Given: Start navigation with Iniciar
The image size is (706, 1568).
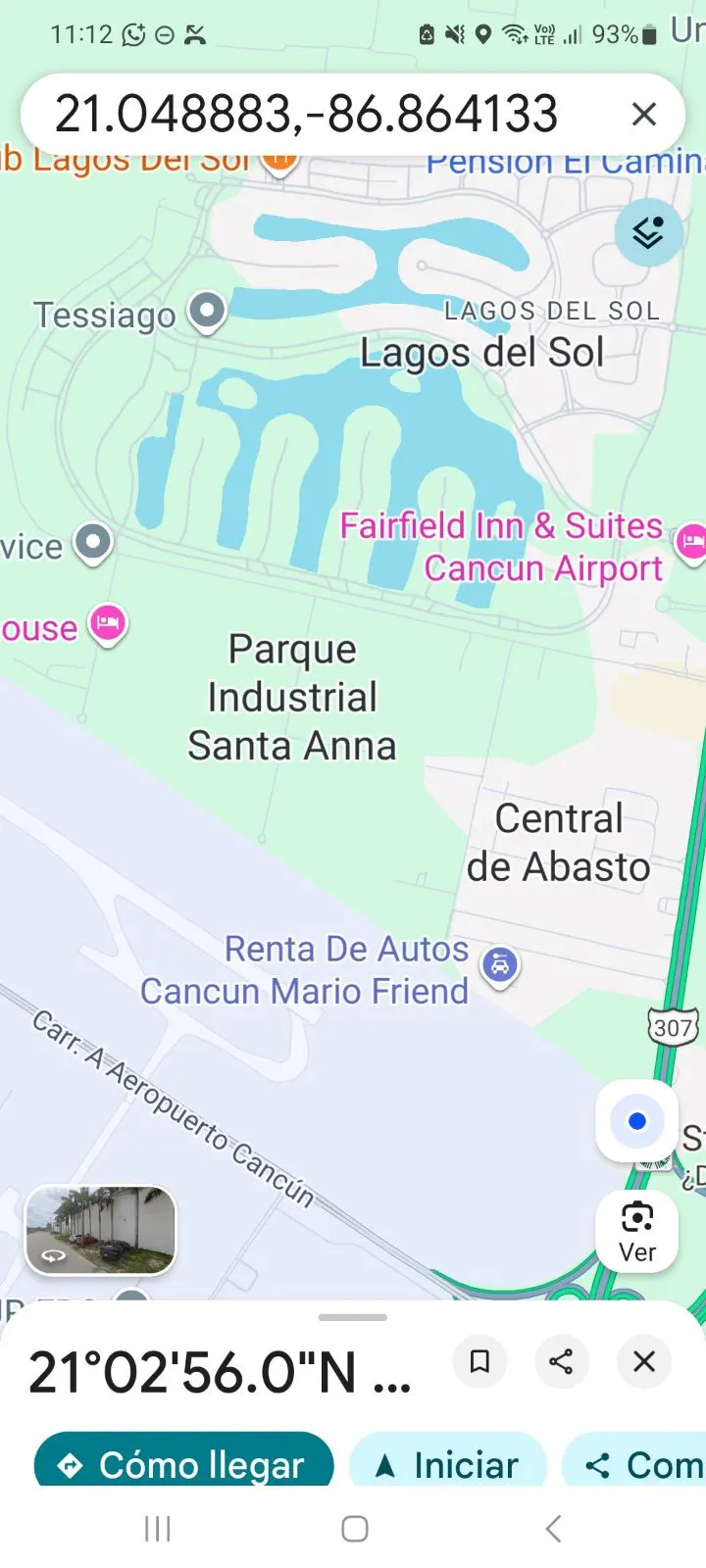Looking at the screenshot, I should click(x=448, y=1461).
